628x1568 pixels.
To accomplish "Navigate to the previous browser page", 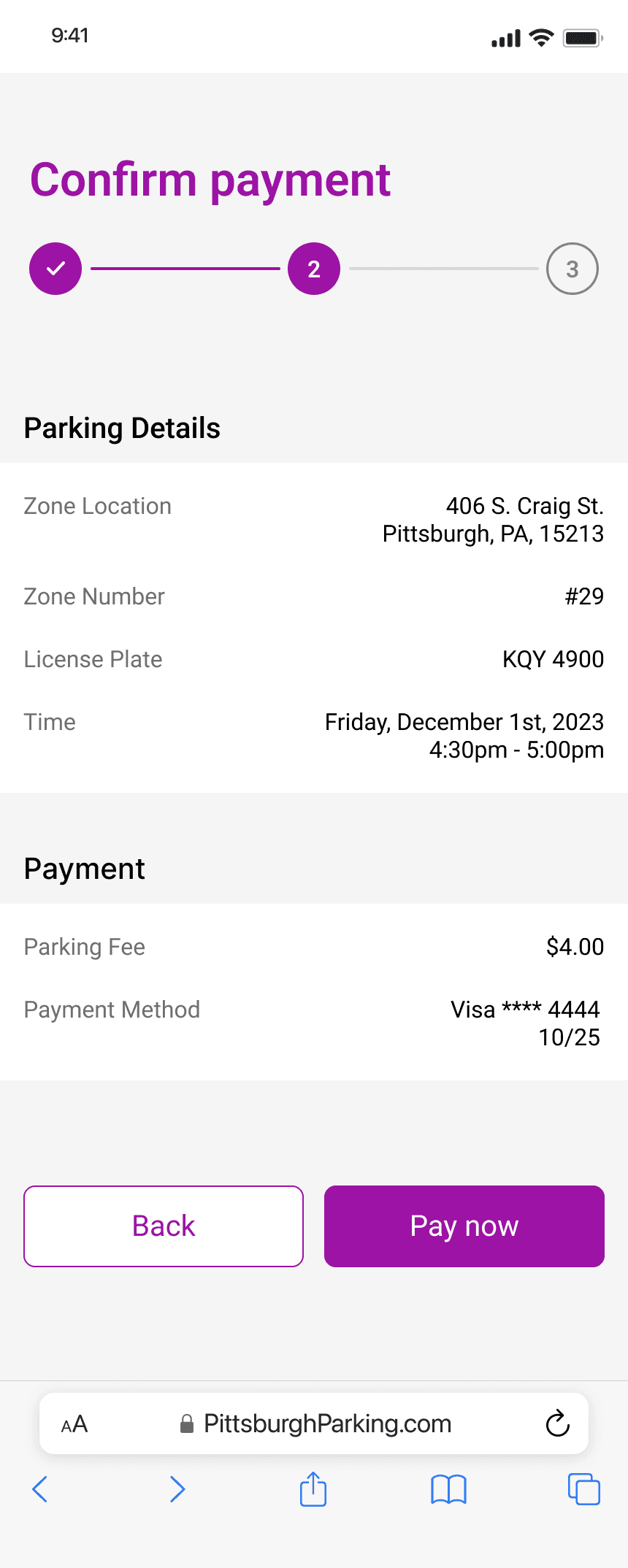I will tap(40, 1489).
